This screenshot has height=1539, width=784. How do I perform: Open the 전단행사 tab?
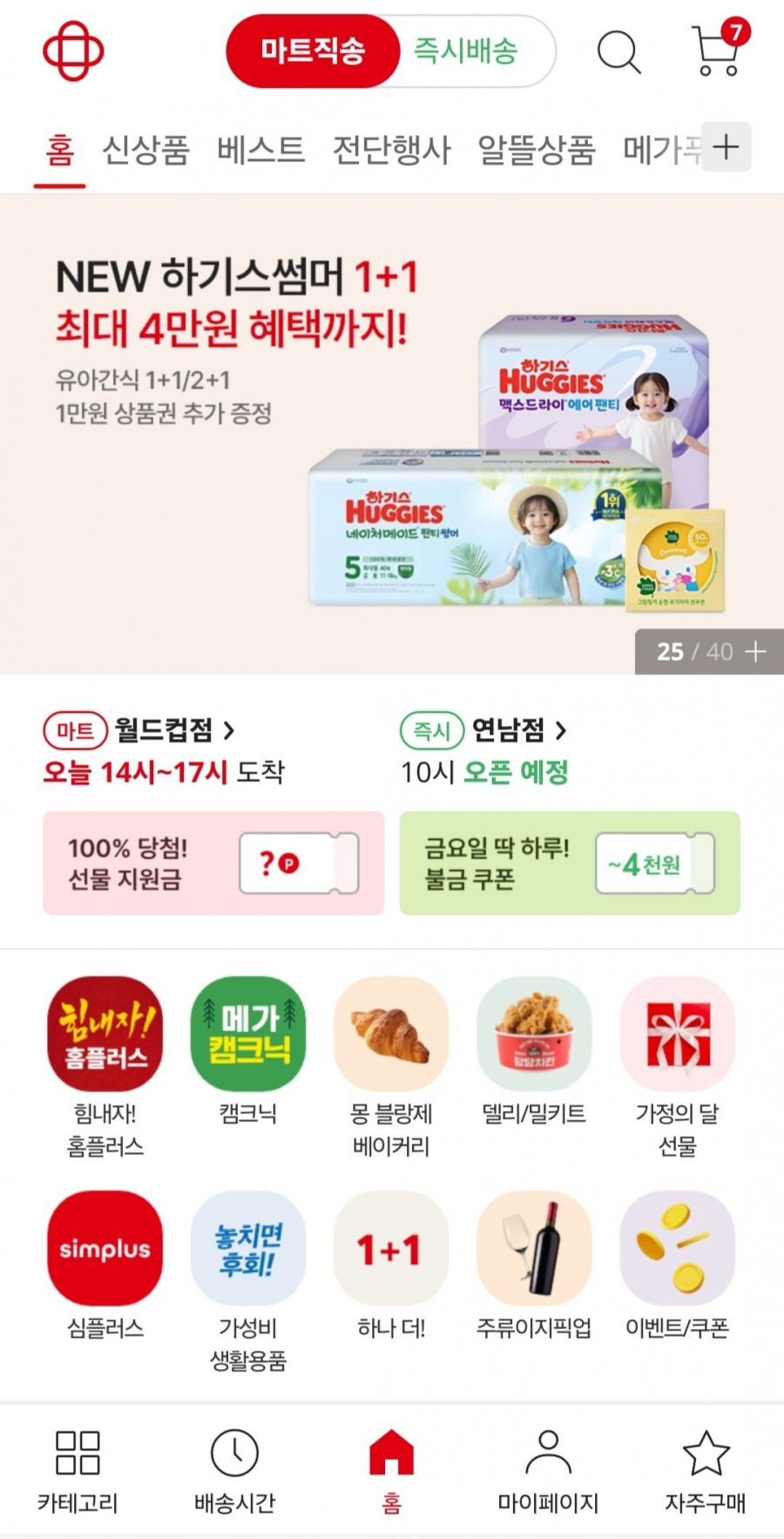tap(391, 151)
